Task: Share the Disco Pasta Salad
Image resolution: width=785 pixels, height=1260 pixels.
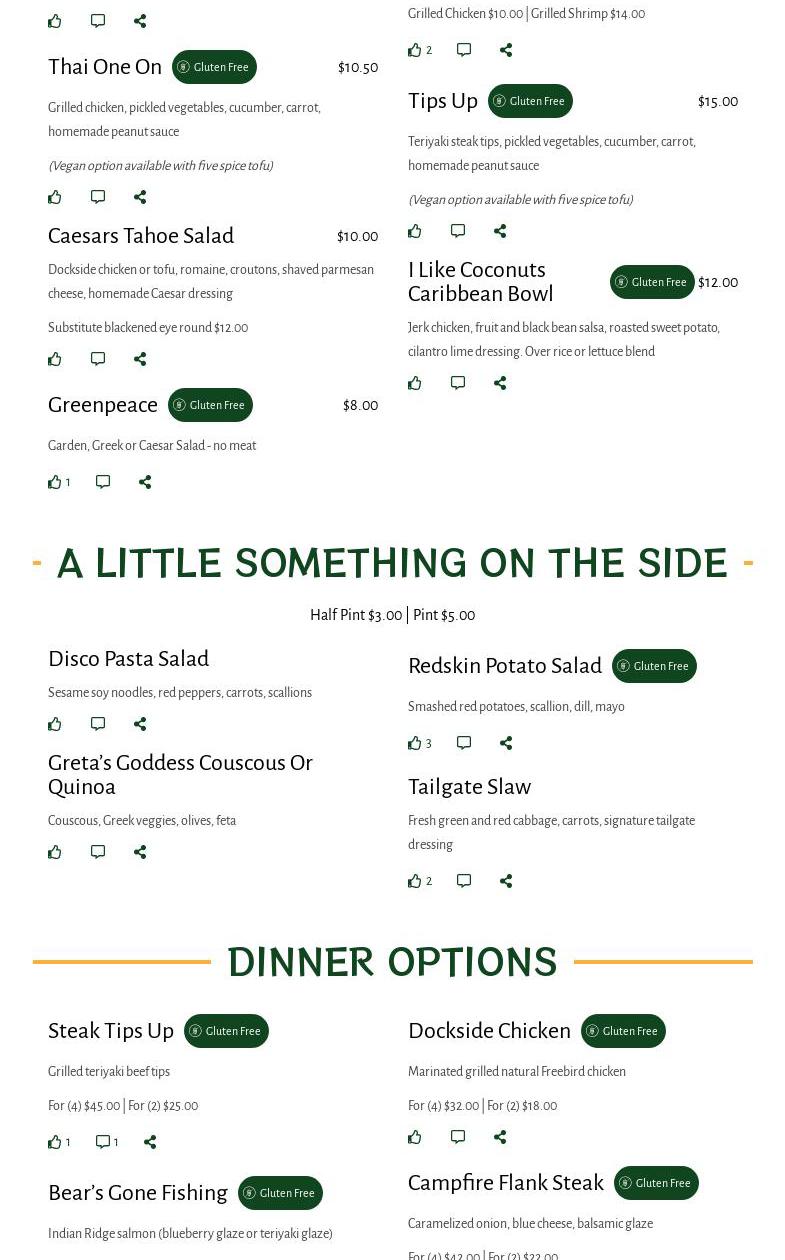Action: pos(140,724)
